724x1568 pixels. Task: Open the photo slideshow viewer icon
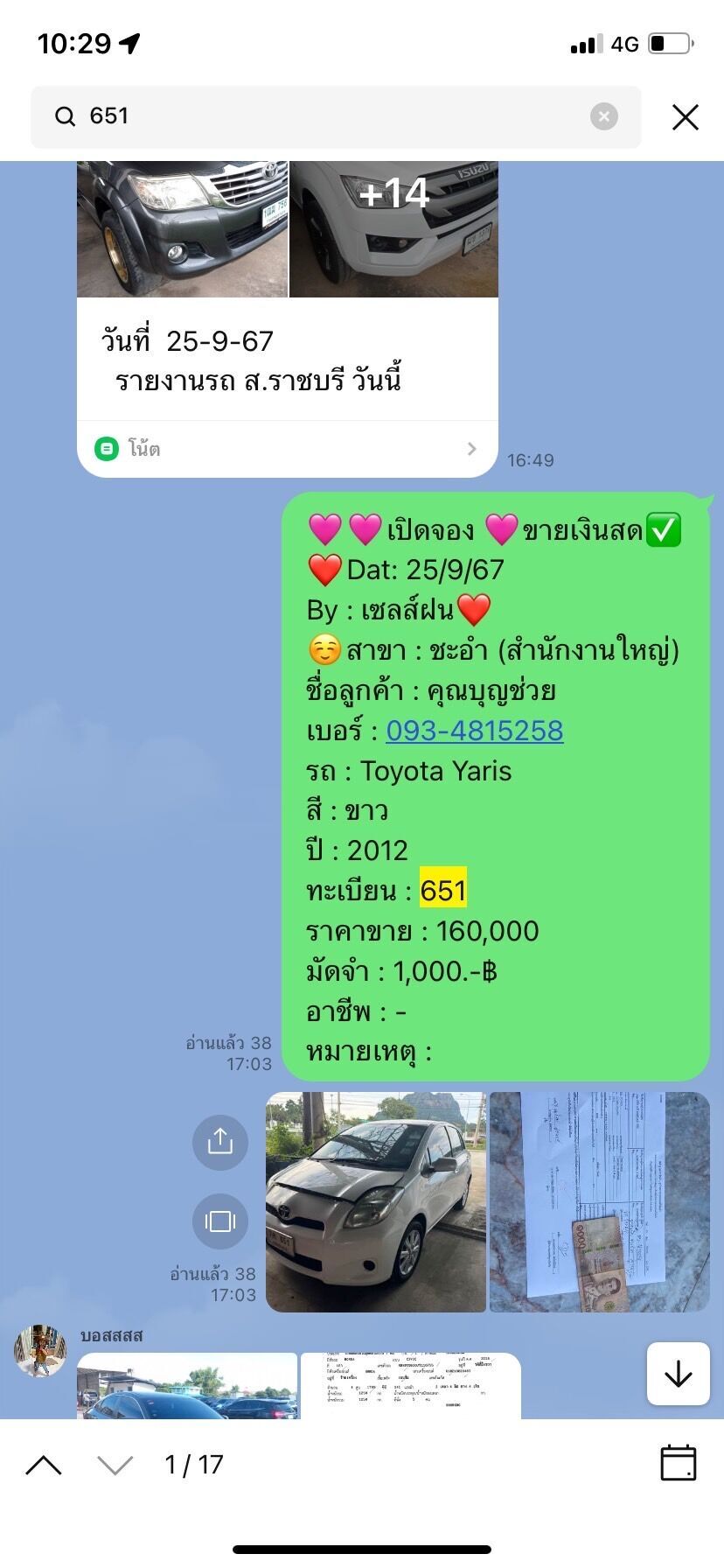(x=220, y=1221)
